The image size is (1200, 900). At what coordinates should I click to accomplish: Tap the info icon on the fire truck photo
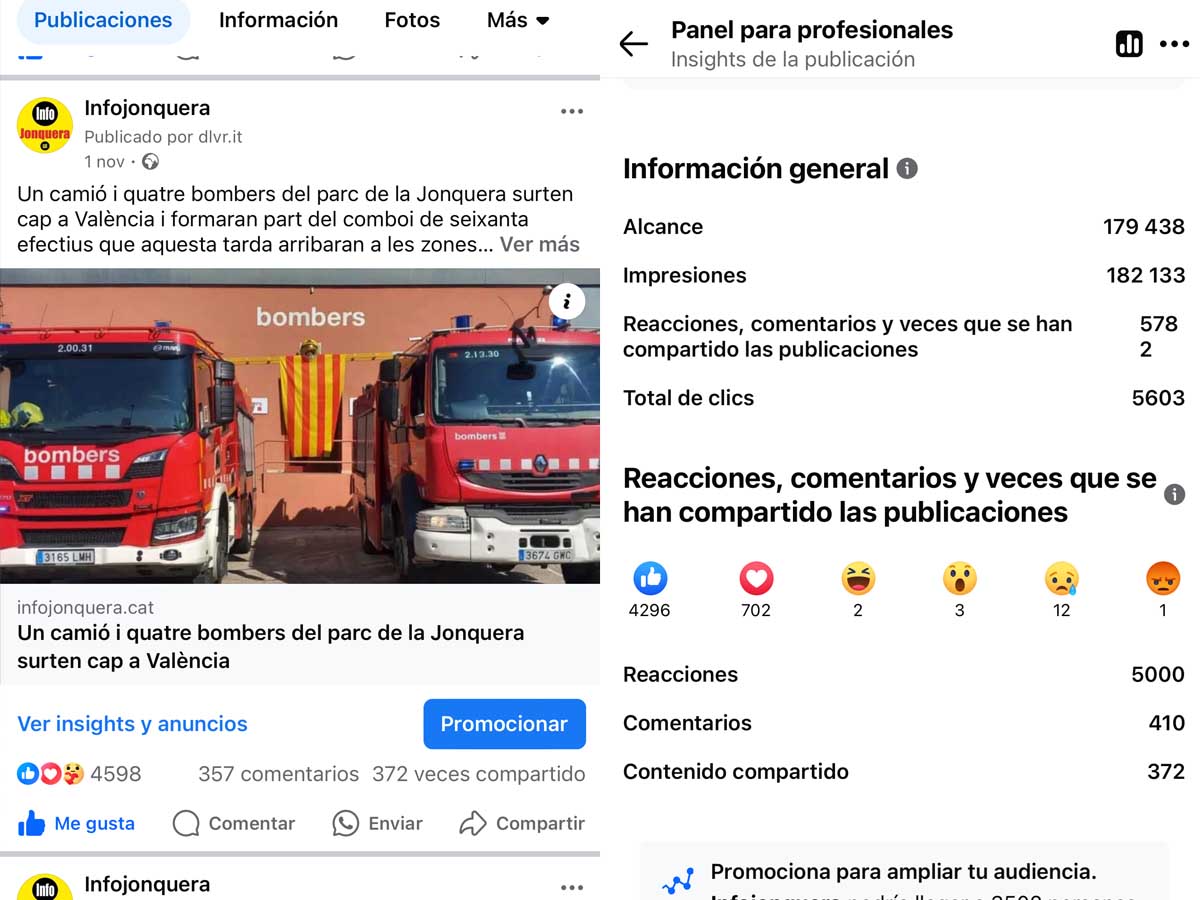coord(567,300)
